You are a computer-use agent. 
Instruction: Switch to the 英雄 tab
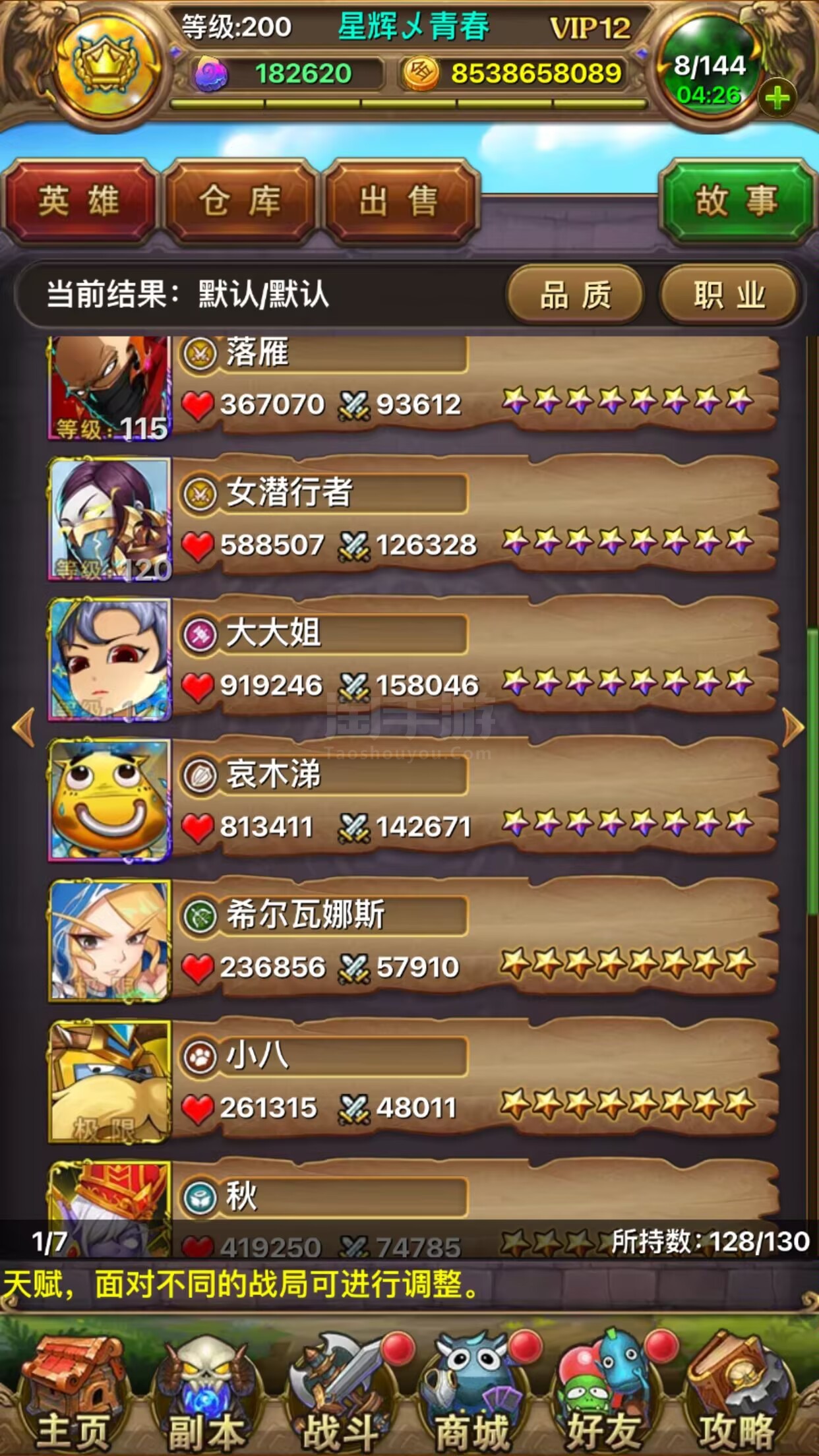[x=79, y=200]
